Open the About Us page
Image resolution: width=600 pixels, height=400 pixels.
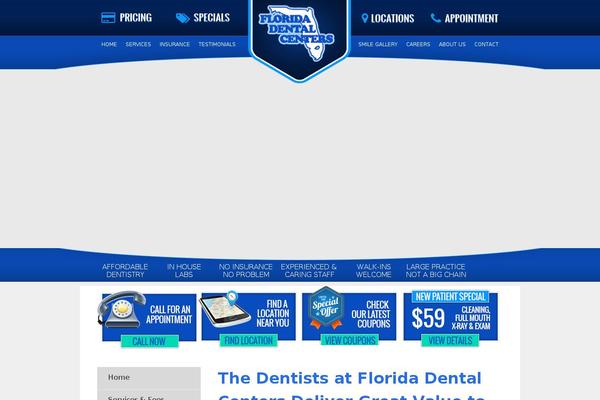pos(452,45)
